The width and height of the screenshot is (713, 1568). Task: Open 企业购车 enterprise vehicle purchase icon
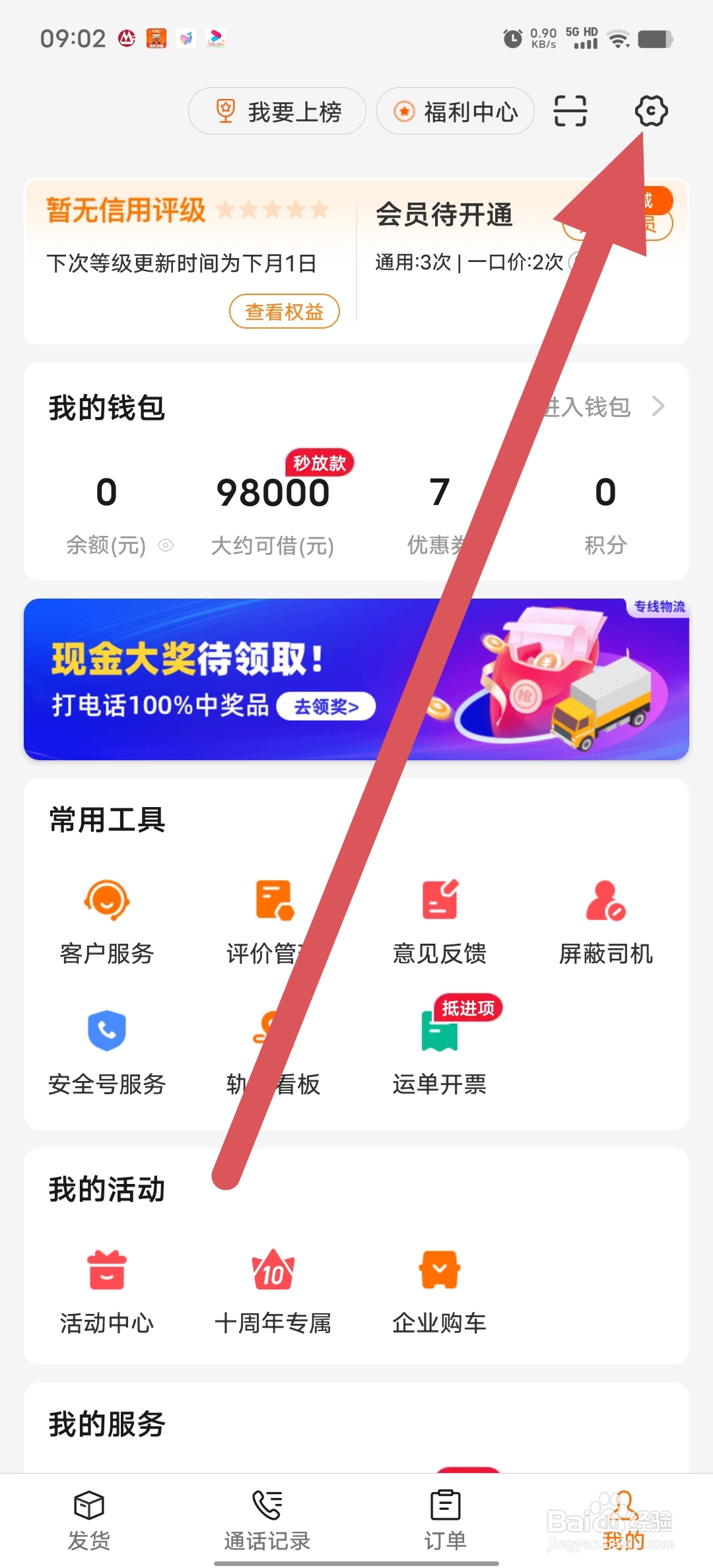tap(439, 1287)
